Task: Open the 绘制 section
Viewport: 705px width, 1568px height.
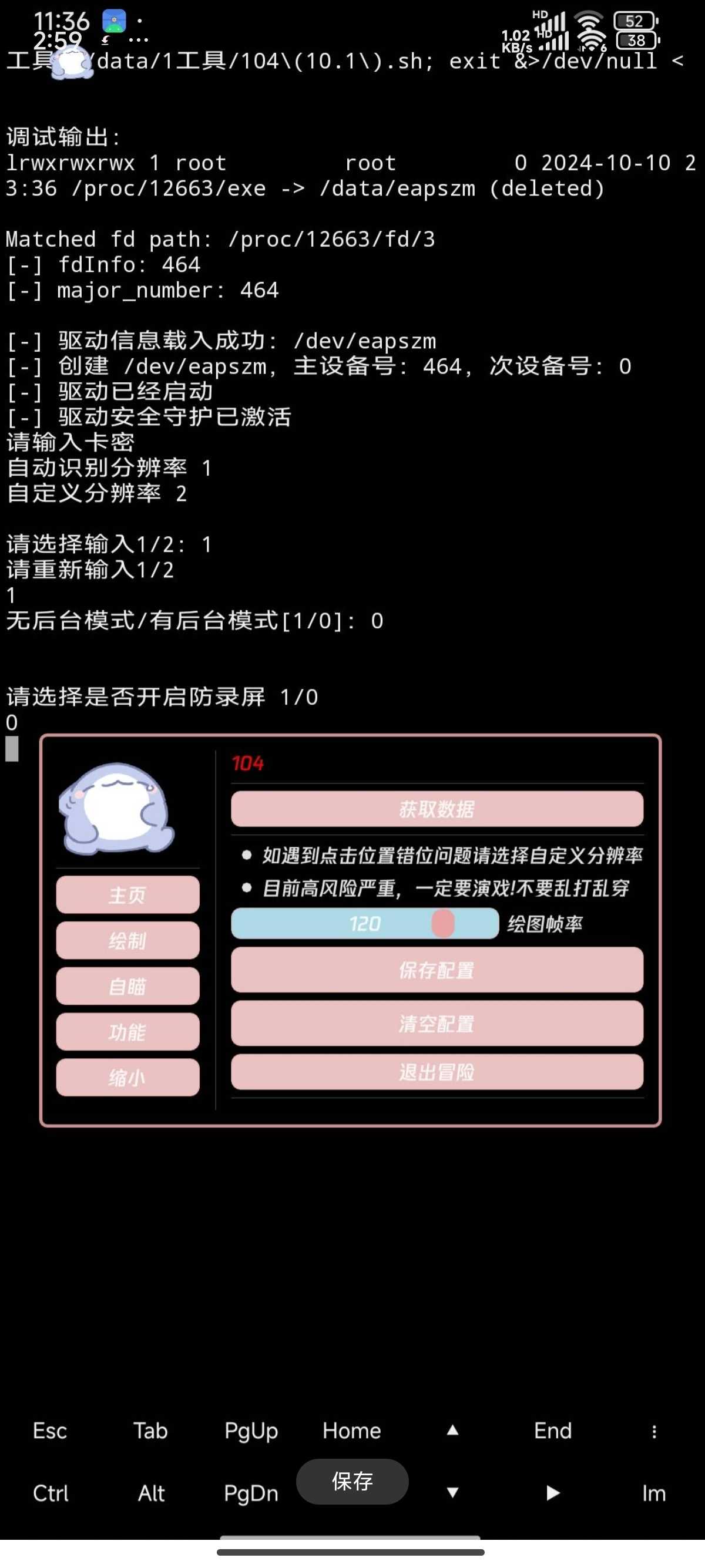Action: click(x=127, y=940)
